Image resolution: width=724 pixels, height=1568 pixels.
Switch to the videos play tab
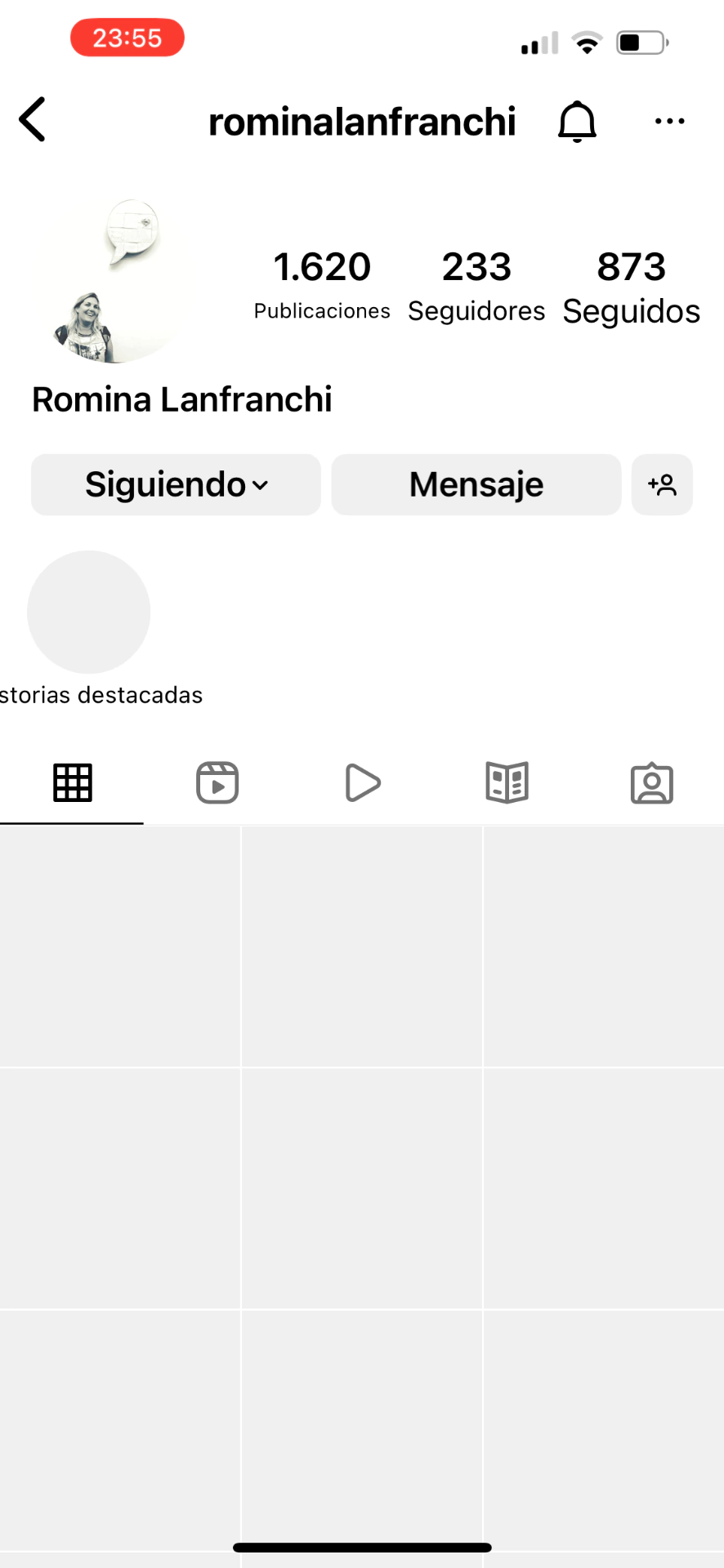[x=362, y=782]
